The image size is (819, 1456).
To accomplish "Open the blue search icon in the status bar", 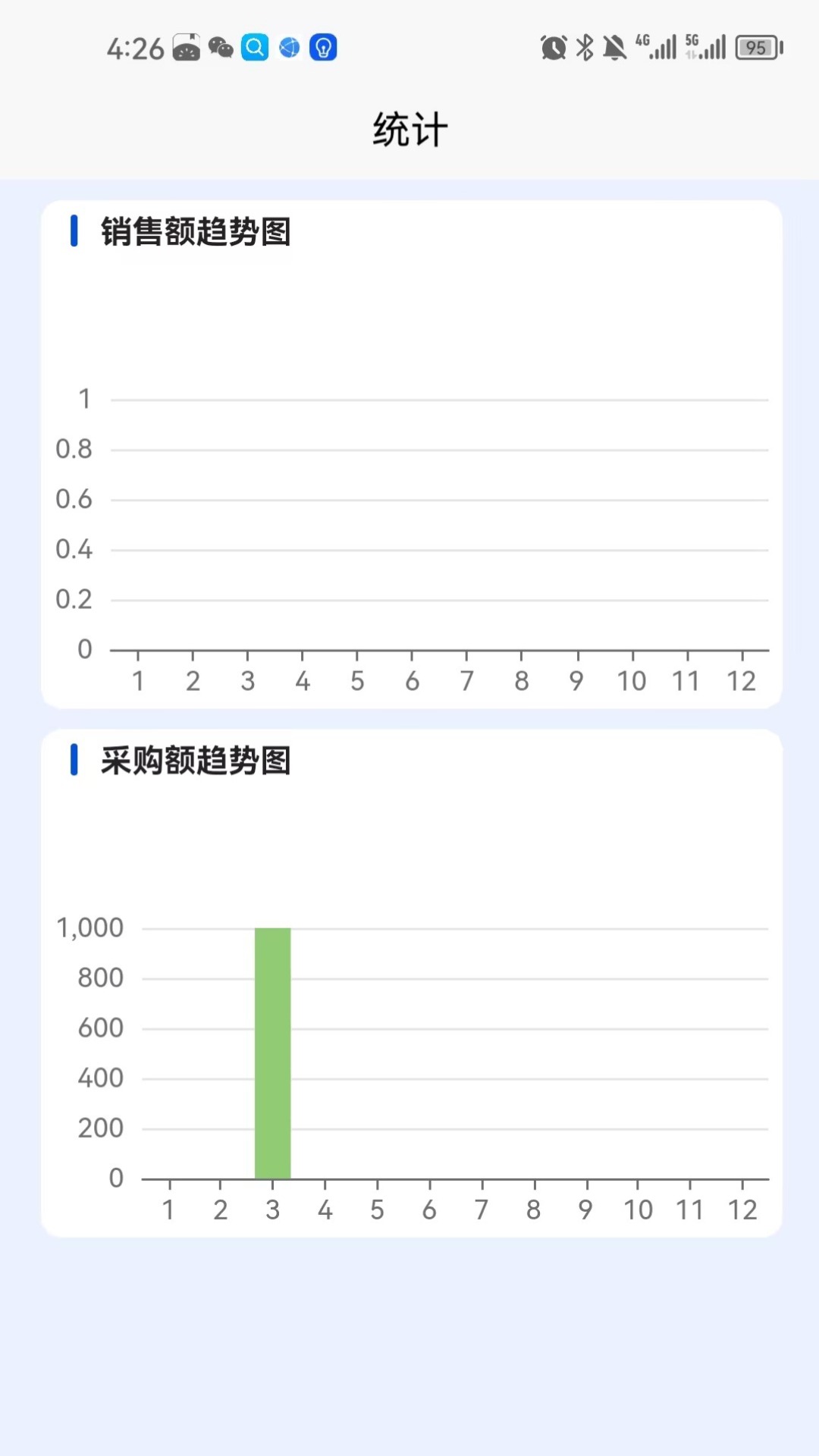I will pyautogui.click(x=255, y=48).
